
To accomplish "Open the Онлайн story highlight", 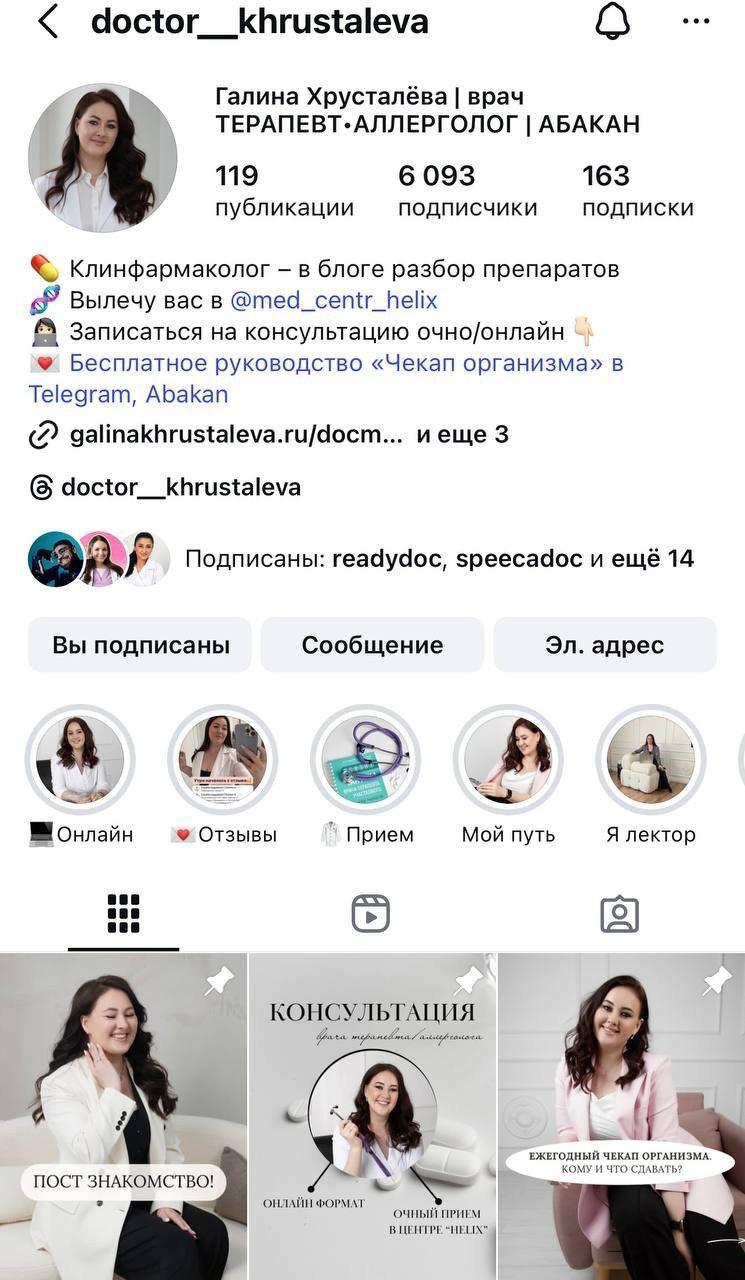I will [x=81, y=760].
